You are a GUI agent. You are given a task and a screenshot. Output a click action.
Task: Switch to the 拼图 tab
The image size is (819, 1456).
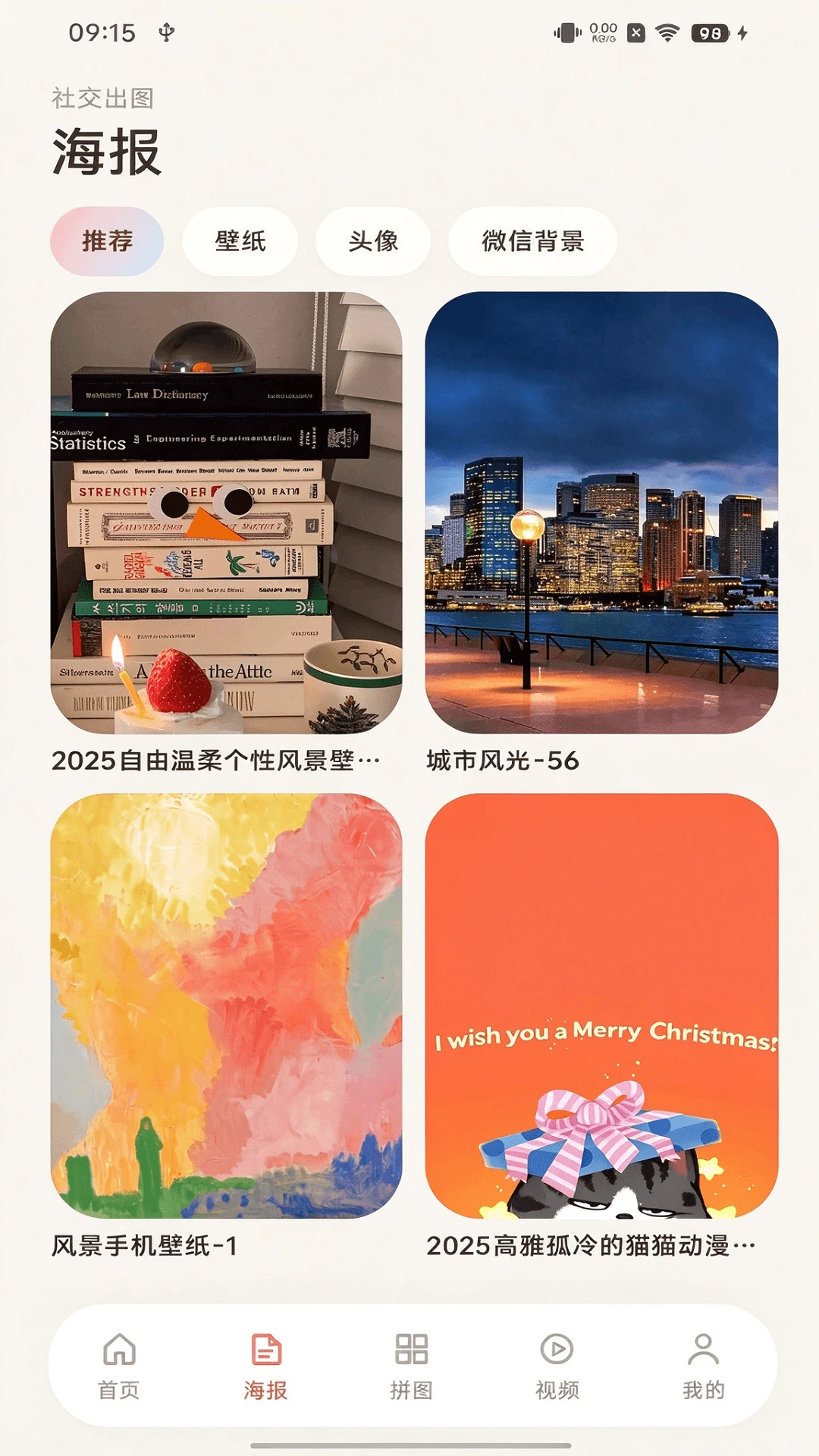411,1367
